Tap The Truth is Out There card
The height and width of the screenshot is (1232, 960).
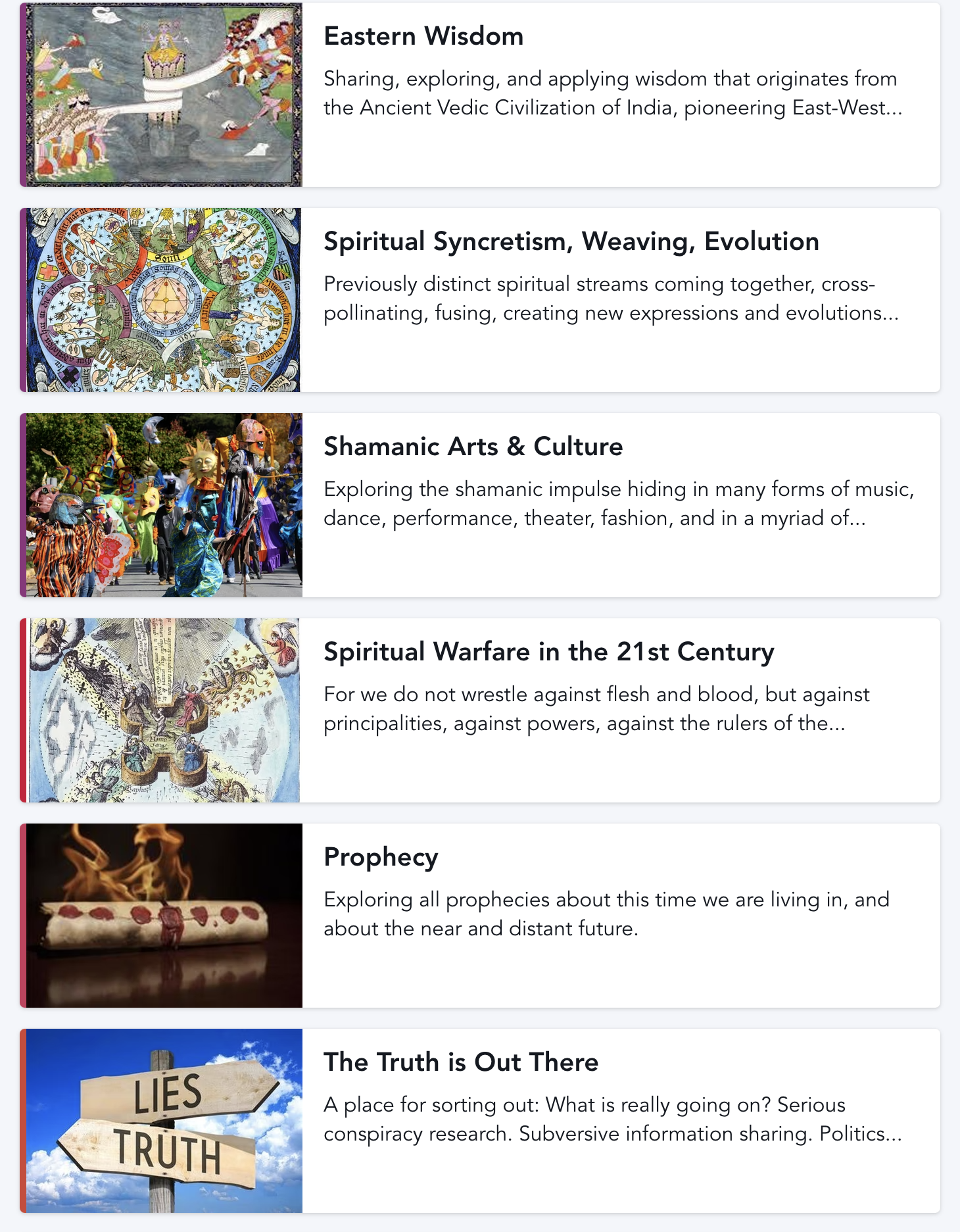460,1063
